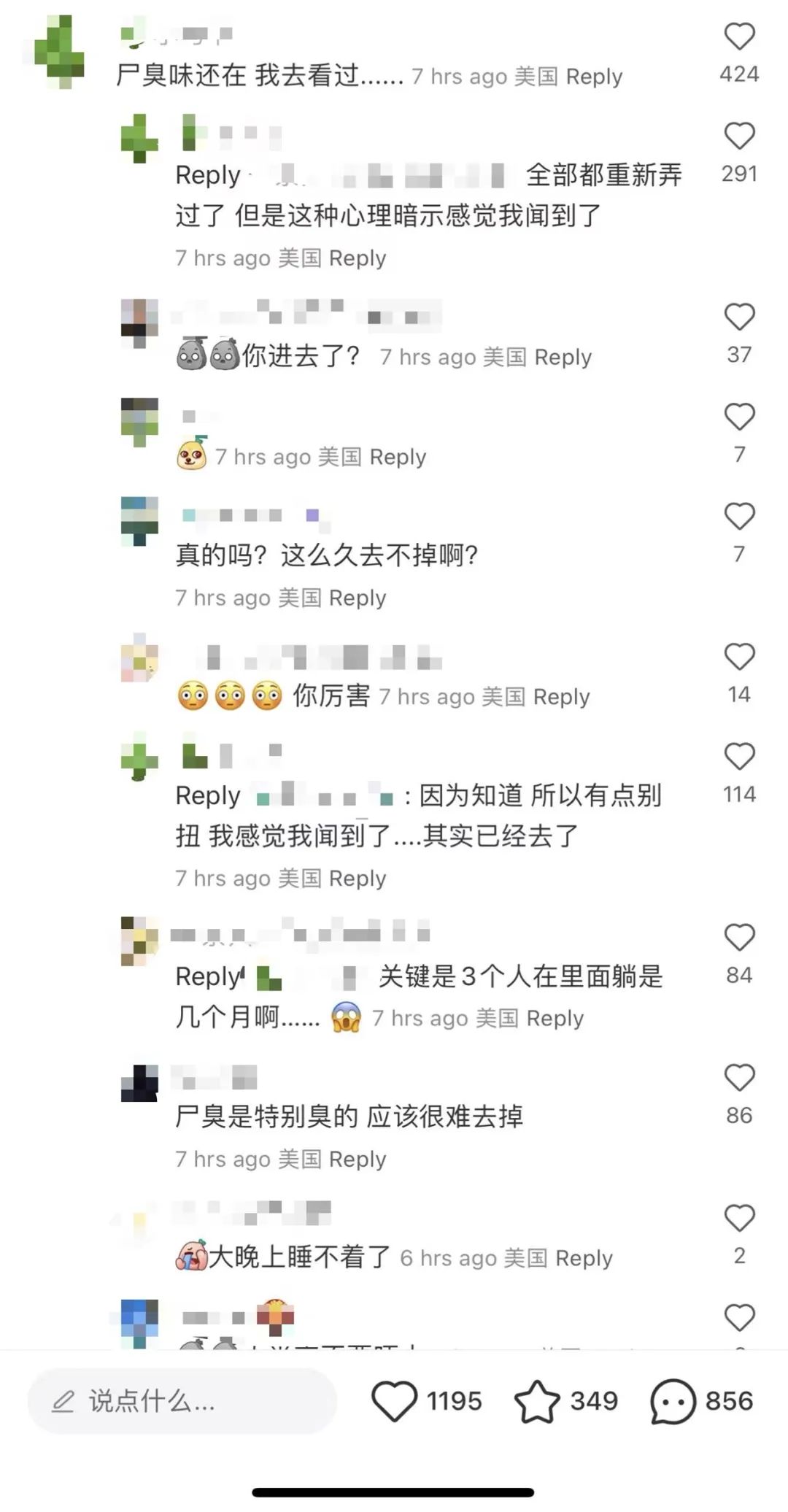Like the comment with 291 likes

point(738,136)
